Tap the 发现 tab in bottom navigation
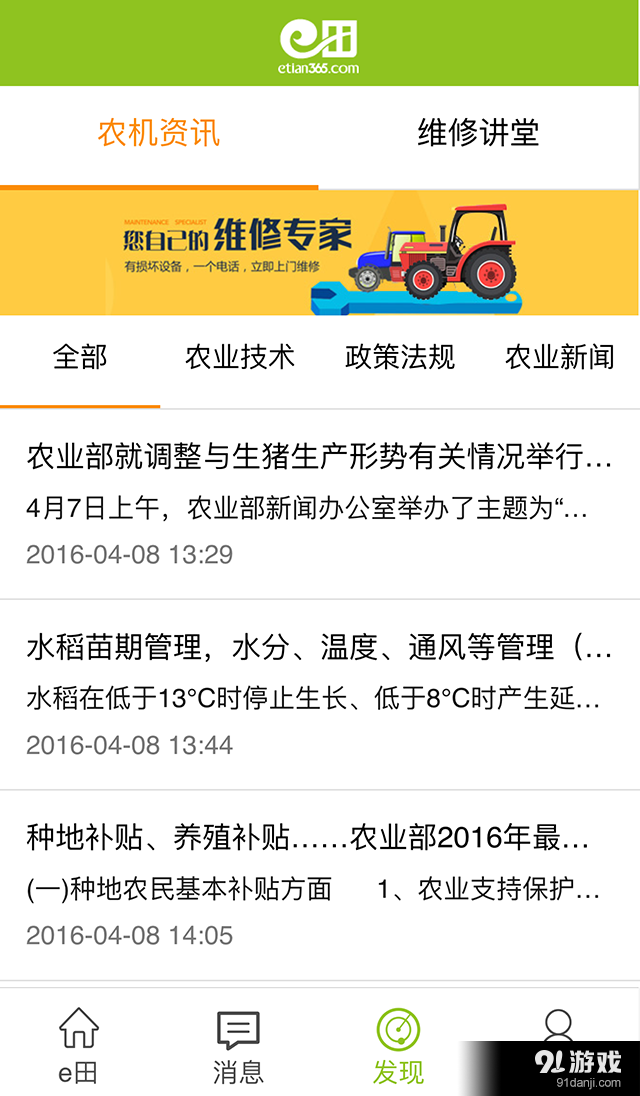The width and height of the screenshot is (640, 1096). coord(398,1046)
